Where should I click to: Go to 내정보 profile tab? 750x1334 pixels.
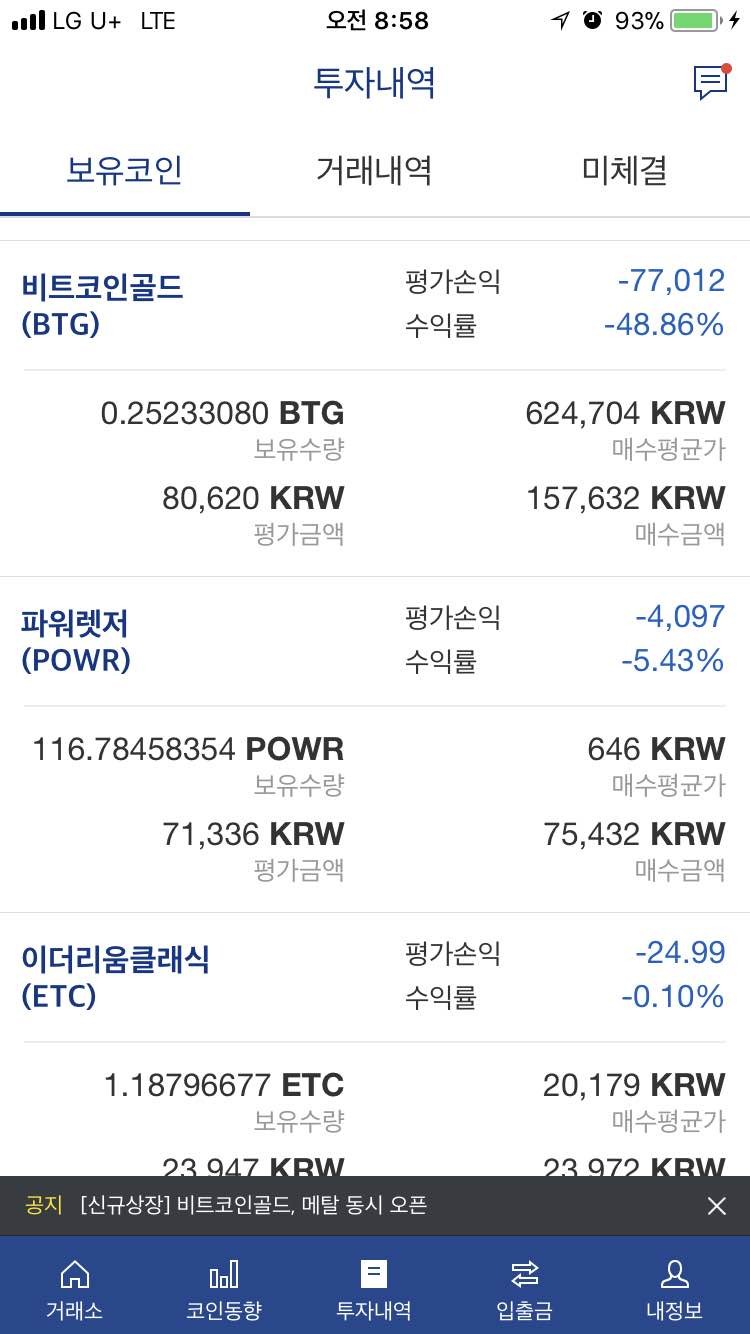[674, 1289]
